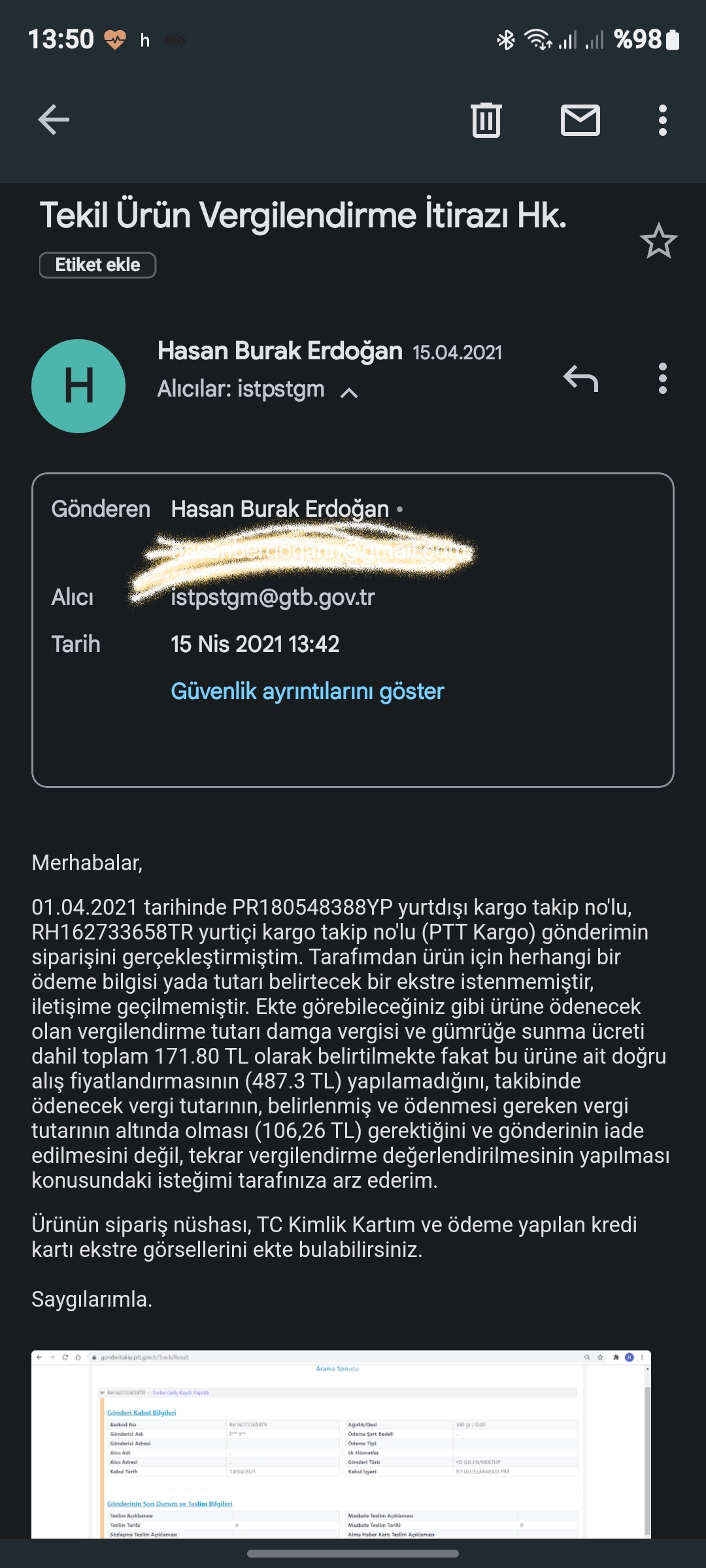
Task: Mark this email as unread
Action: pyautogui.click(x=580, y=120)
